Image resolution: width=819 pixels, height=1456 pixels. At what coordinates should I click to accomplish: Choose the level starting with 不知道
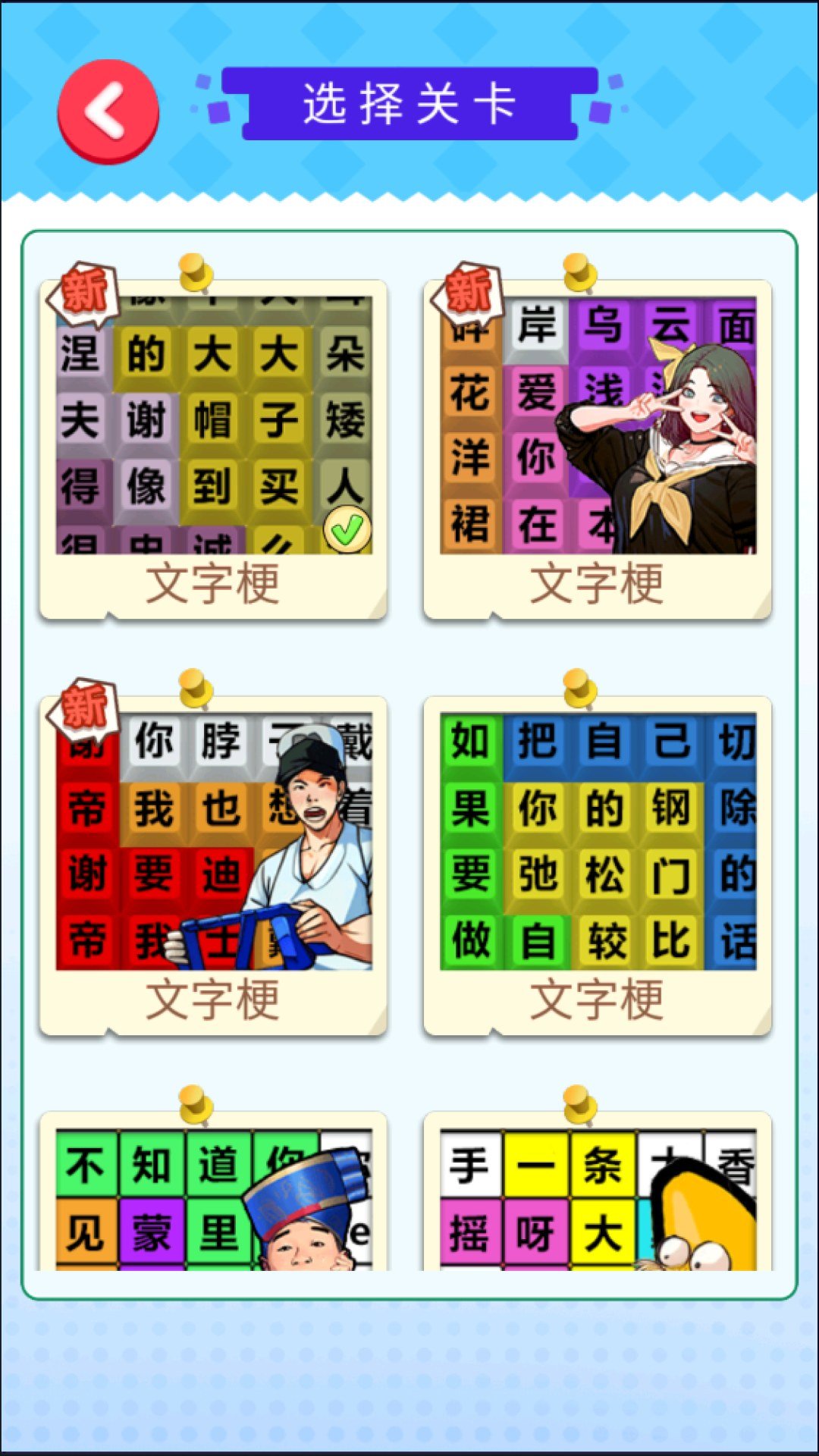[x=214, y=1198]
